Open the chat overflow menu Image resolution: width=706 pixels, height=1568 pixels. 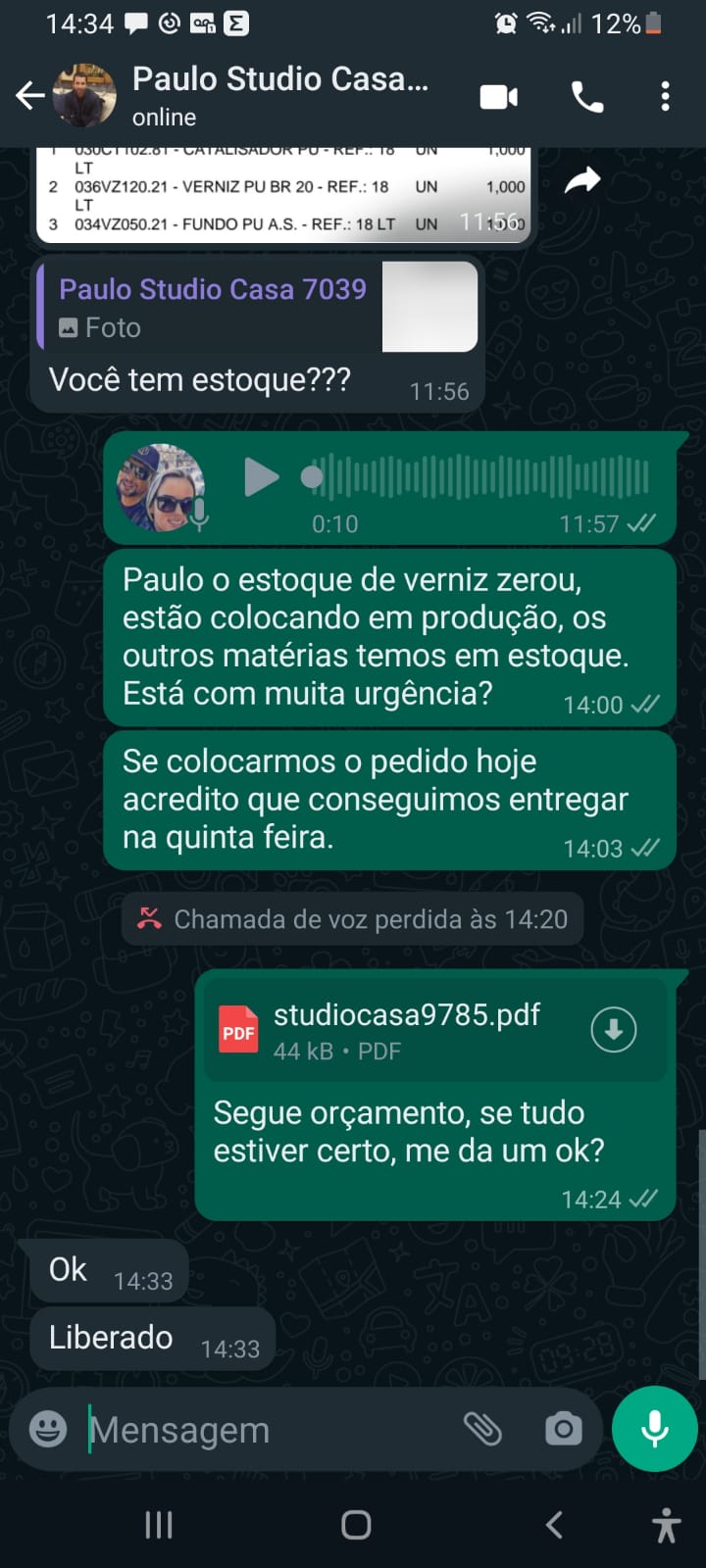(665, 97)
